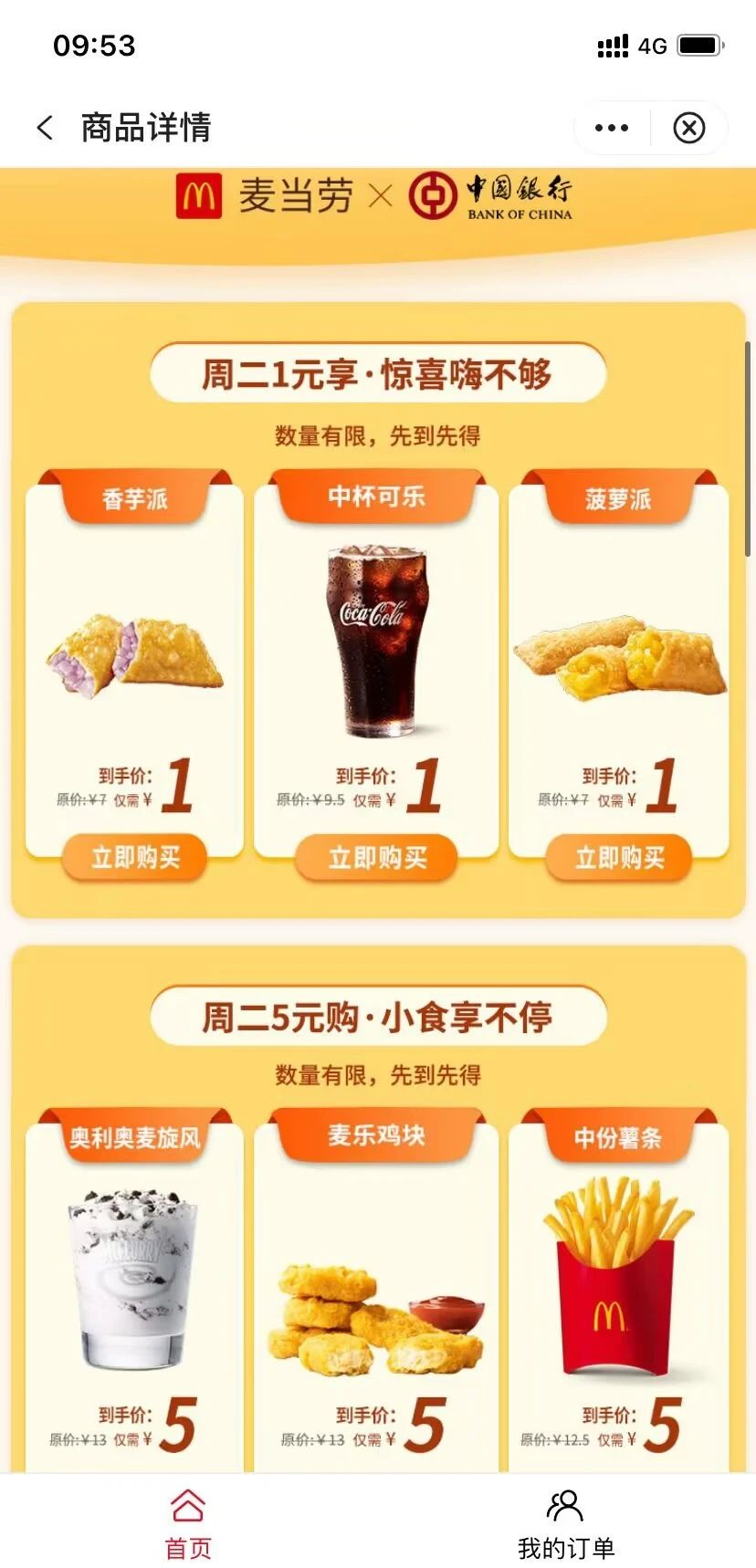Viewport: 756px width, 1568px height.
Task: Select the 麦乐鸡块 5 yuan card
Action: [376, 1289]
